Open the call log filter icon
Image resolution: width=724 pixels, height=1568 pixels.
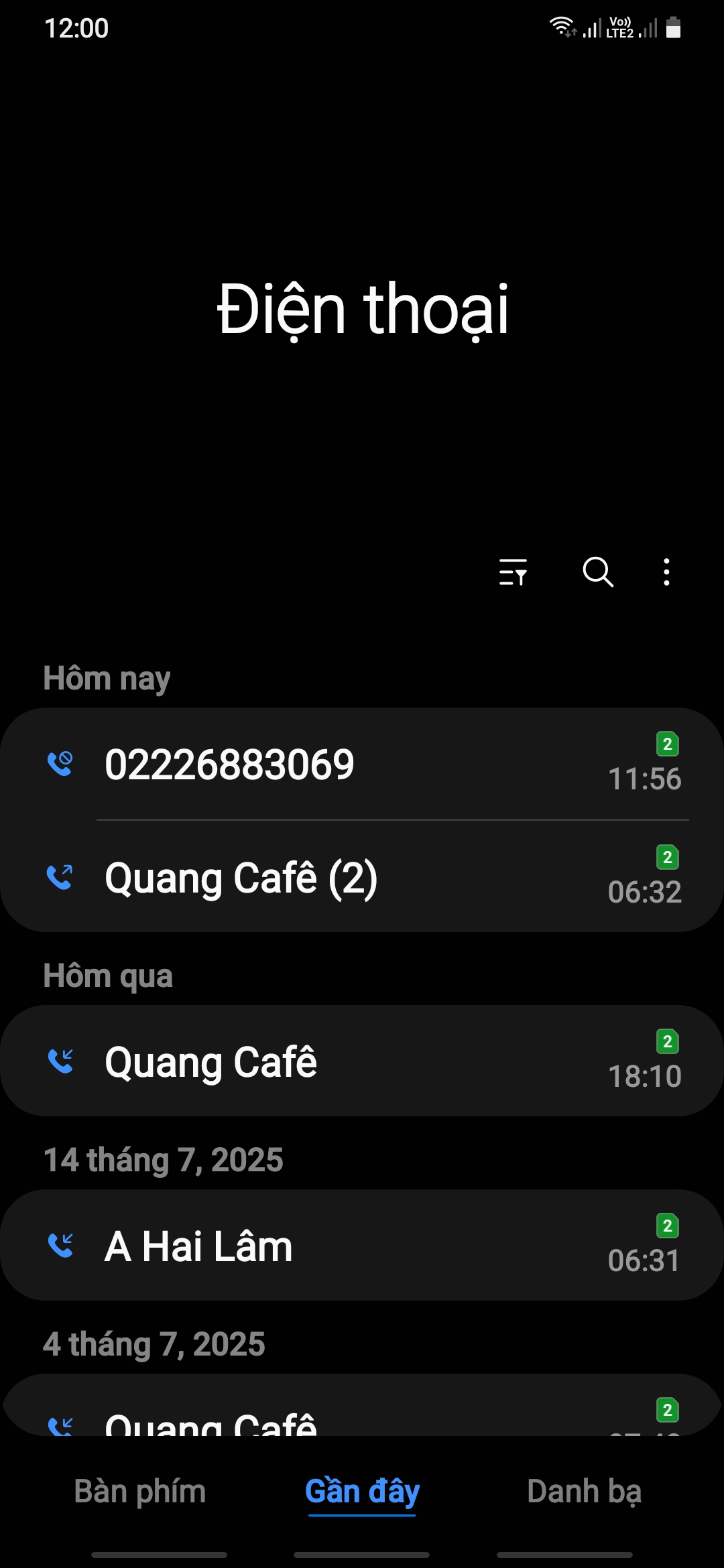513,572
